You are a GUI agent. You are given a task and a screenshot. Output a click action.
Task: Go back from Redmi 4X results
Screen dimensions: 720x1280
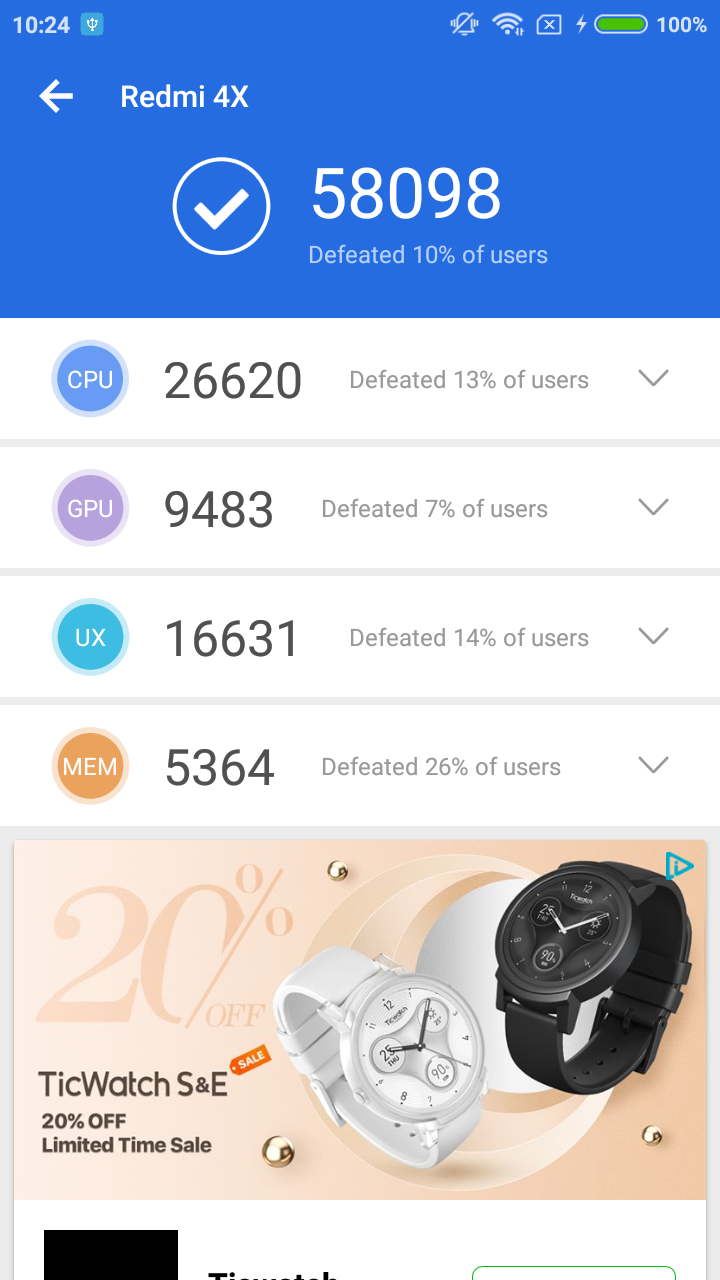tap(56, 96)
